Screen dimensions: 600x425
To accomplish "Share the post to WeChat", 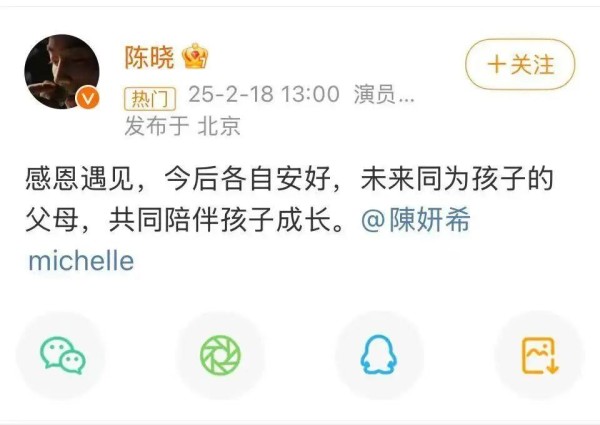I will click(x=62, y=356).
